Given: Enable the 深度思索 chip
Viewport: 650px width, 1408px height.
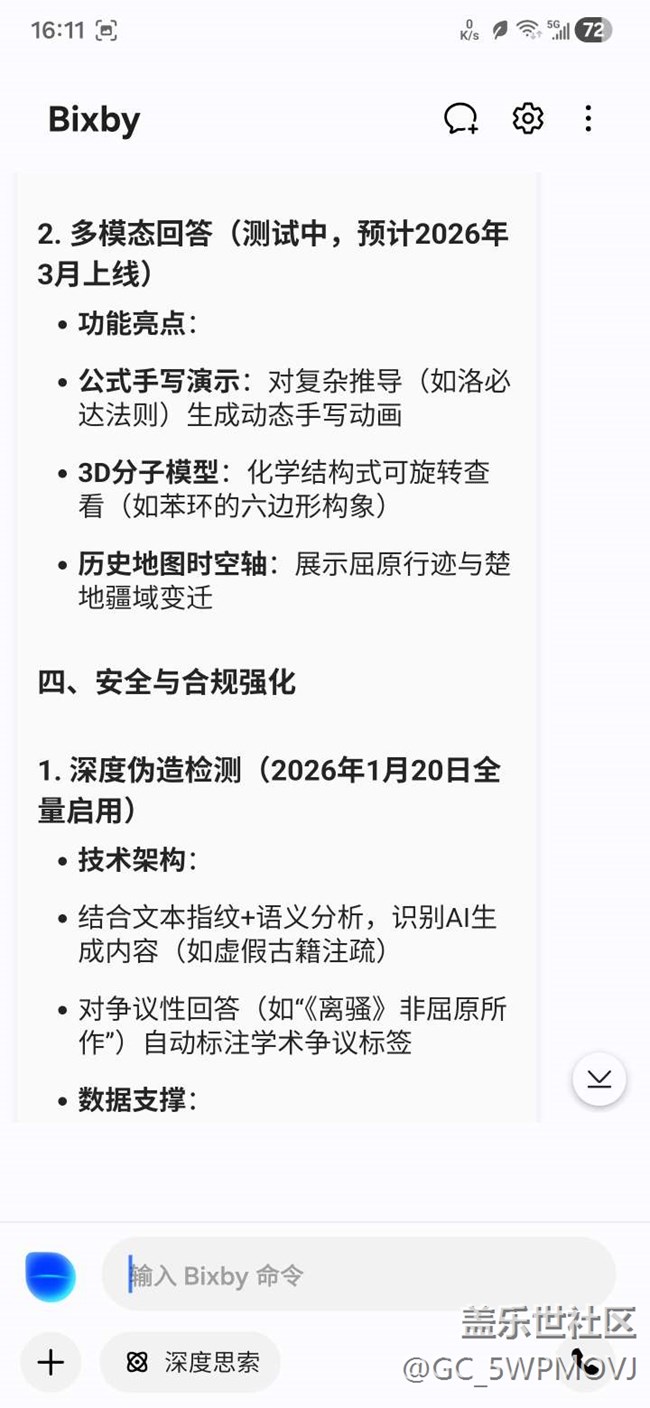Looking at the screenshot, I should pos(191,1362).
